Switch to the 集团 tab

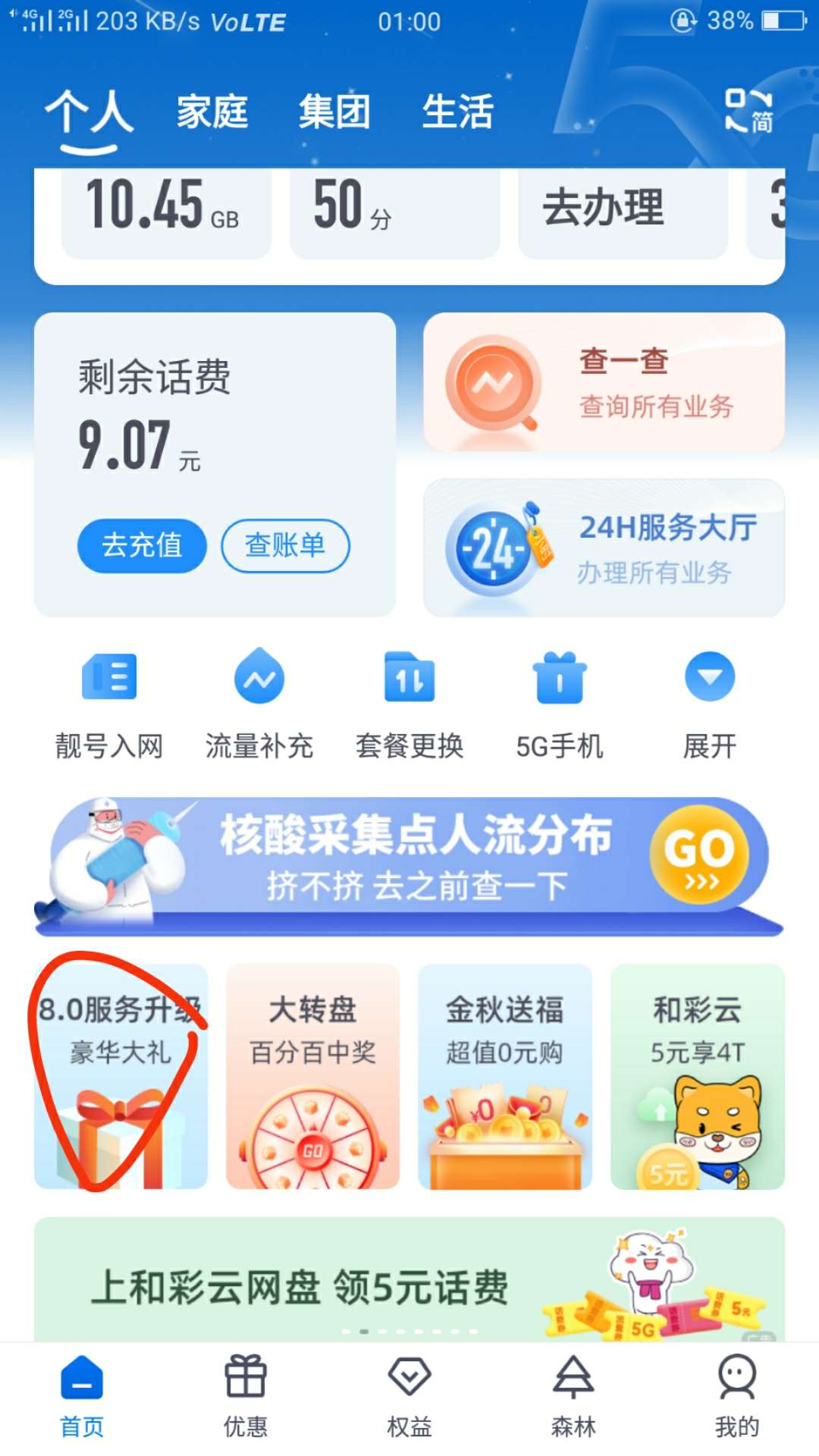(x=334, y=112)
